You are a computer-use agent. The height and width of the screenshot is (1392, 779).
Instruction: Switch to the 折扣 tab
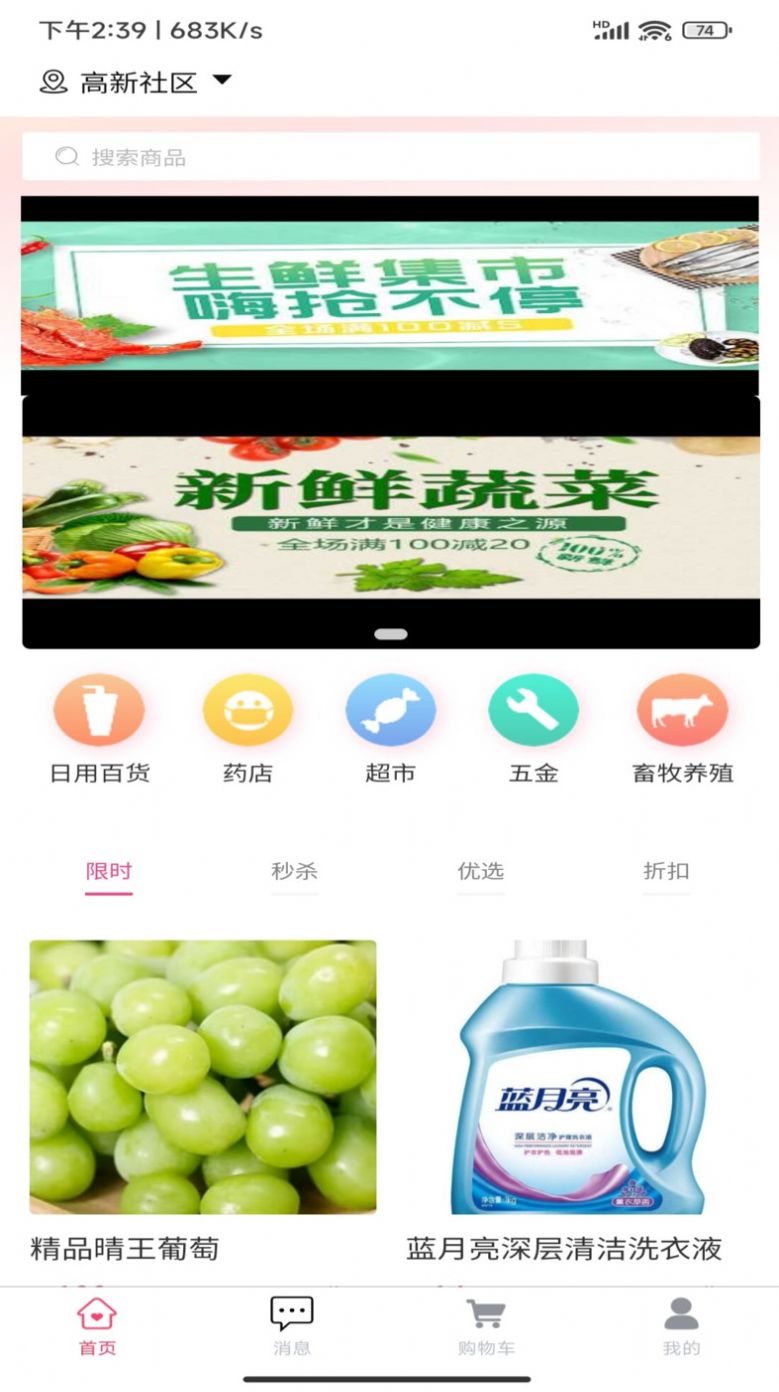coord(666,872)
